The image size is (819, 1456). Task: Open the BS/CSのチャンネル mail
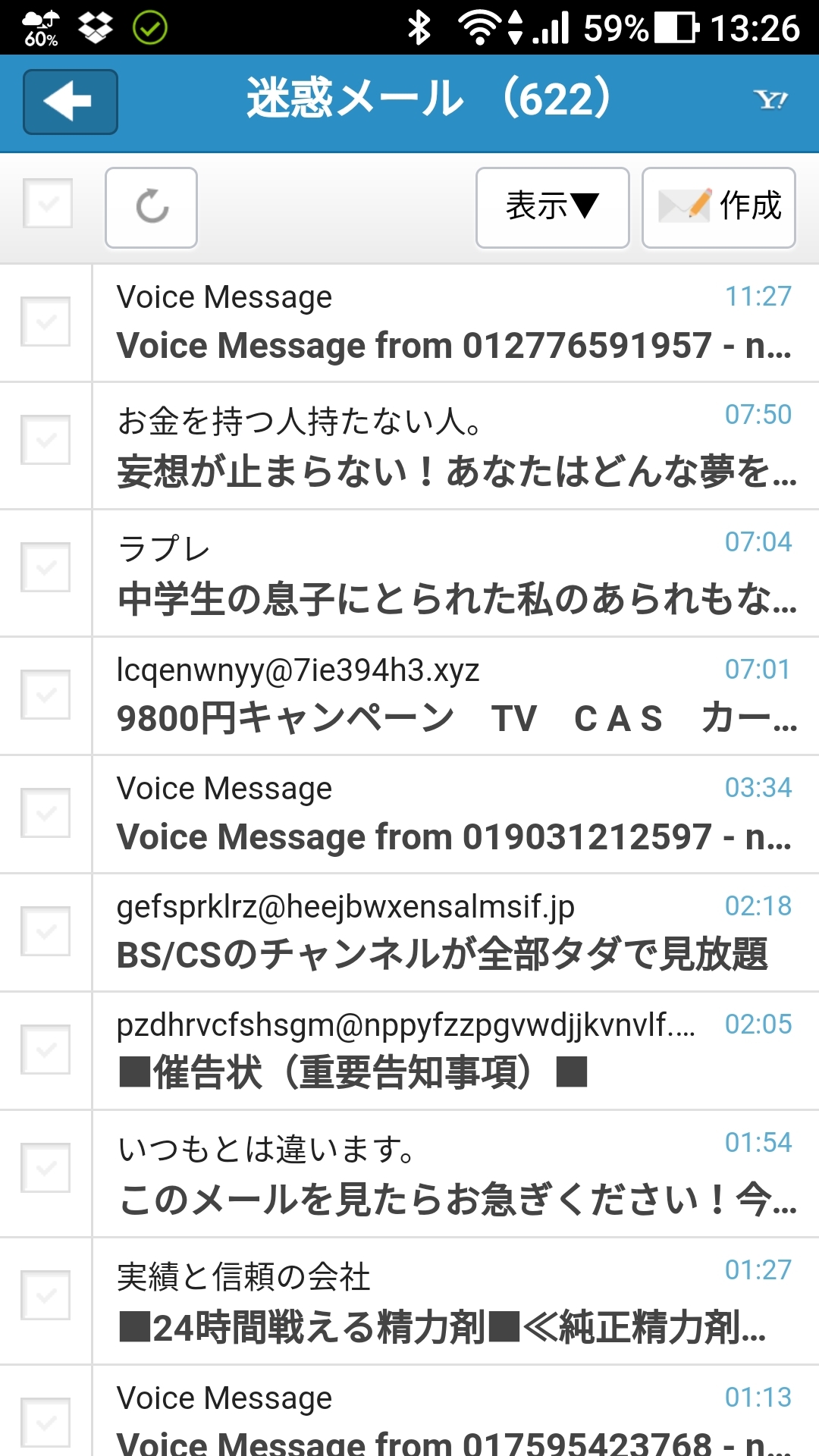(453, 931)
